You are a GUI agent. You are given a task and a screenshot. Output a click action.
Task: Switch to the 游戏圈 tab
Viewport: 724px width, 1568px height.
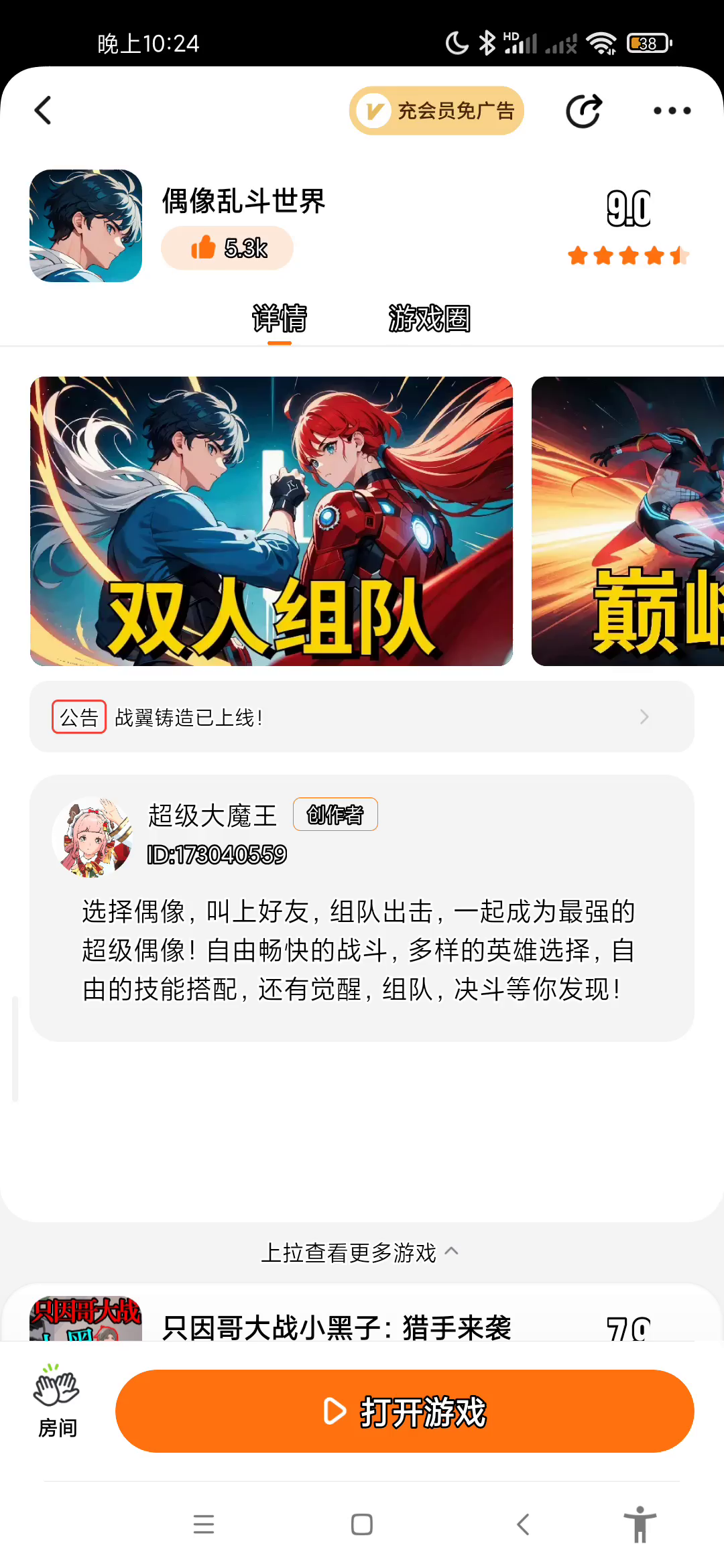pyautogui.click(x=429, y=318)
